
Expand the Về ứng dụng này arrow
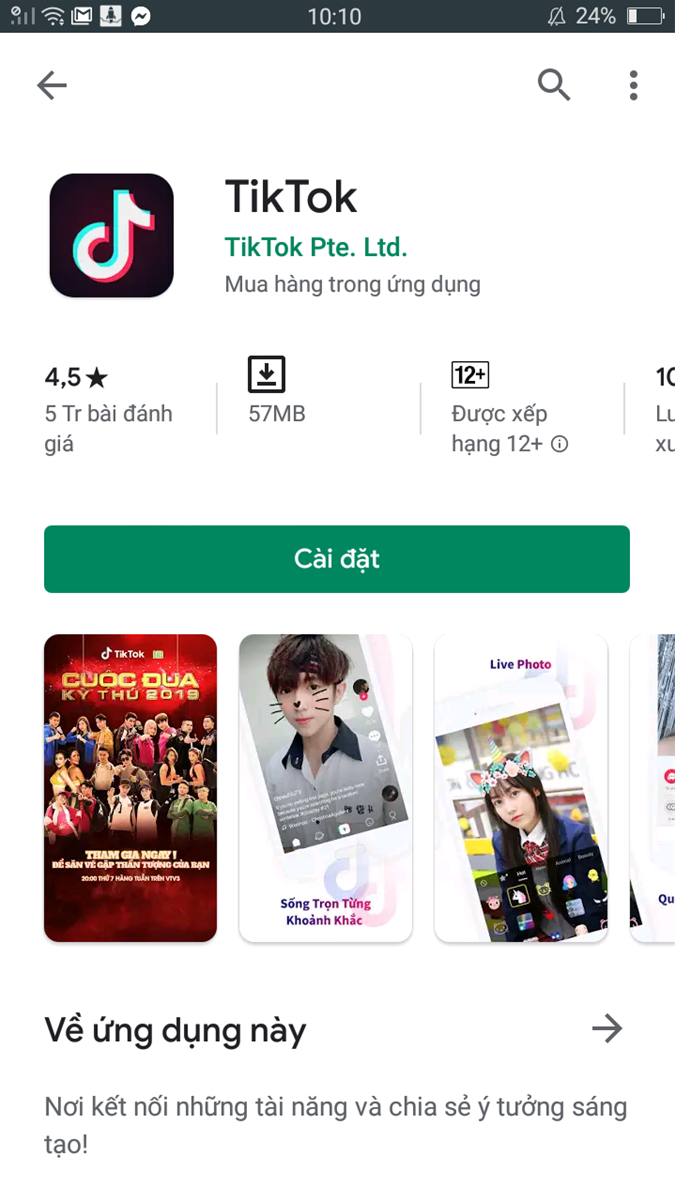tap(607, 1028)
